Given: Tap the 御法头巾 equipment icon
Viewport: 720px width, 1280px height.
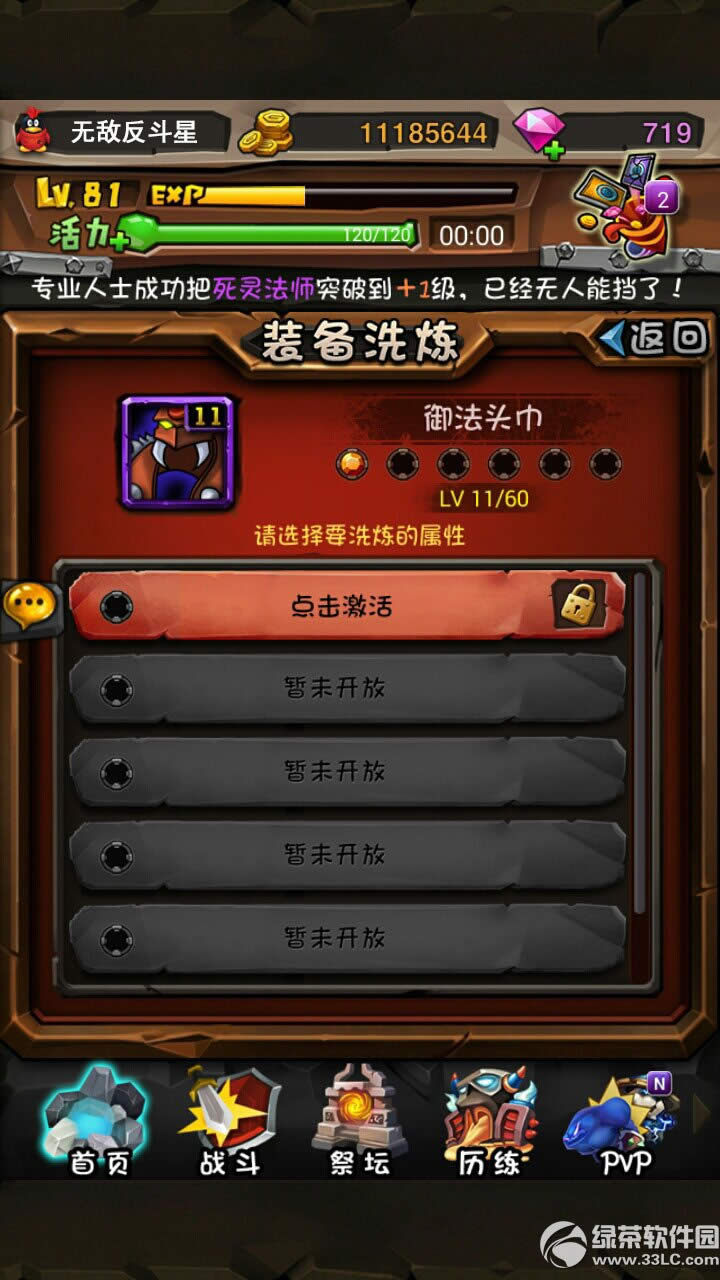Looking at the screenshot, I should (x=177, y=452).
